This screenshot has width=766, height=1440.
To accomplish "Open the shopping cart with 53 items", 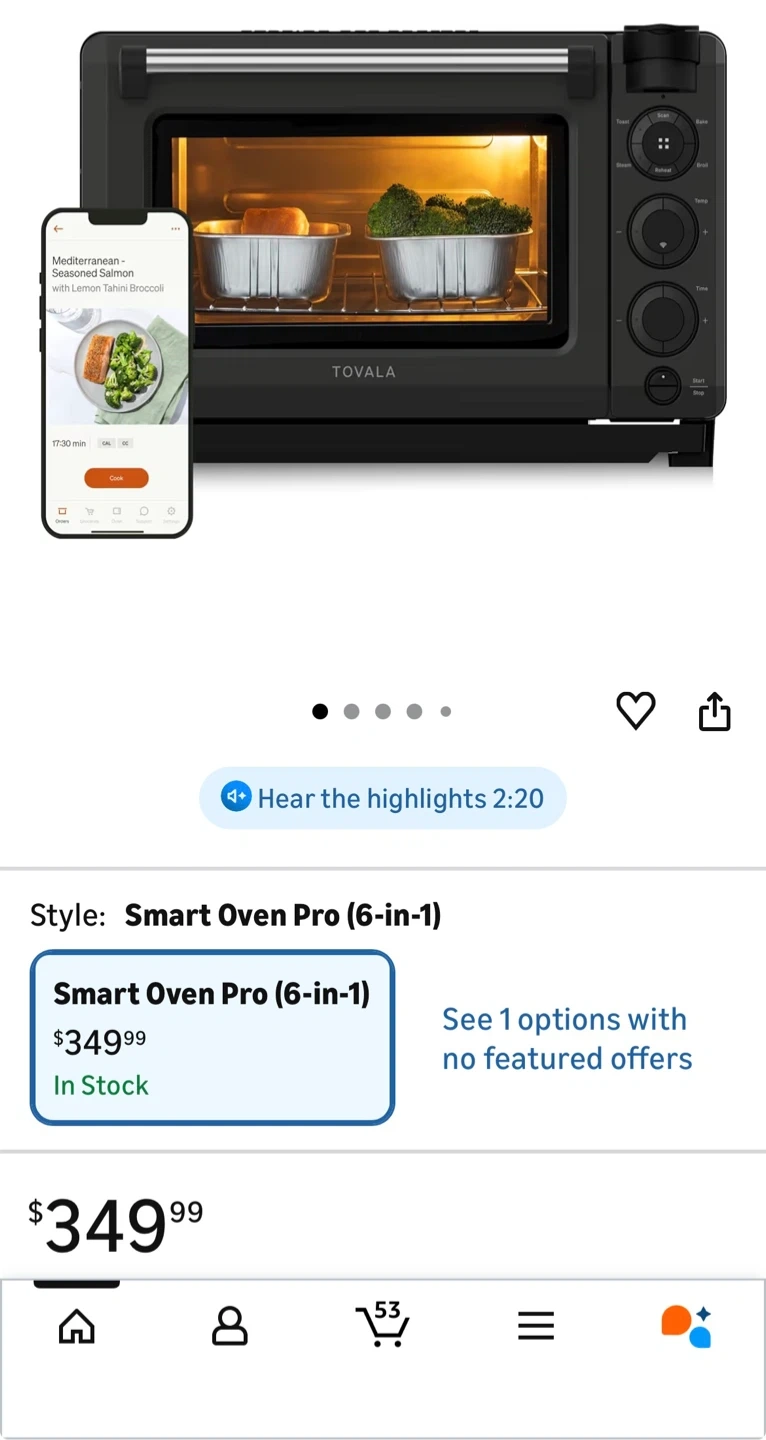I will pyautogui.click(x=382, y=1326).
